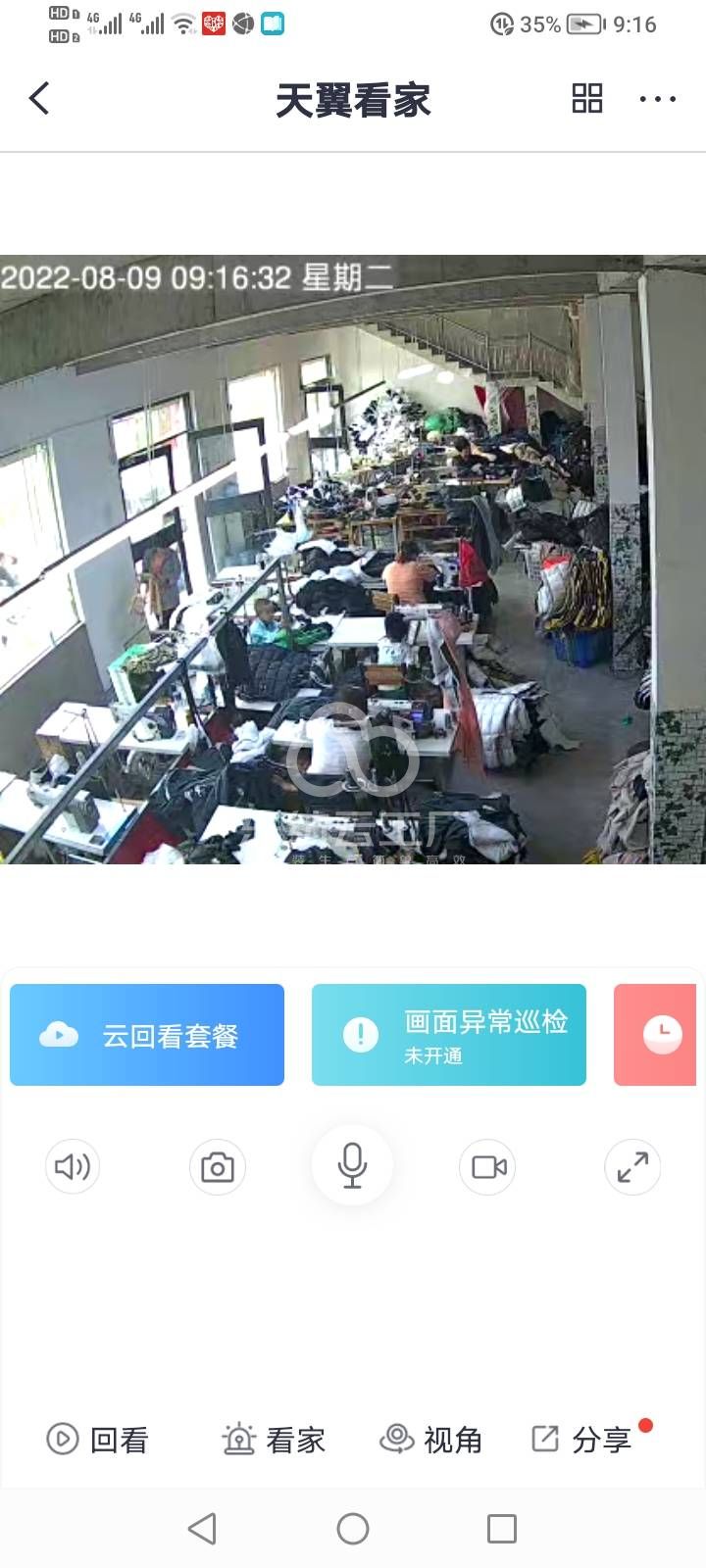Open 云回看套餐 cloud playback plan
The image size is (706, 1568).
click(147, 1035)
